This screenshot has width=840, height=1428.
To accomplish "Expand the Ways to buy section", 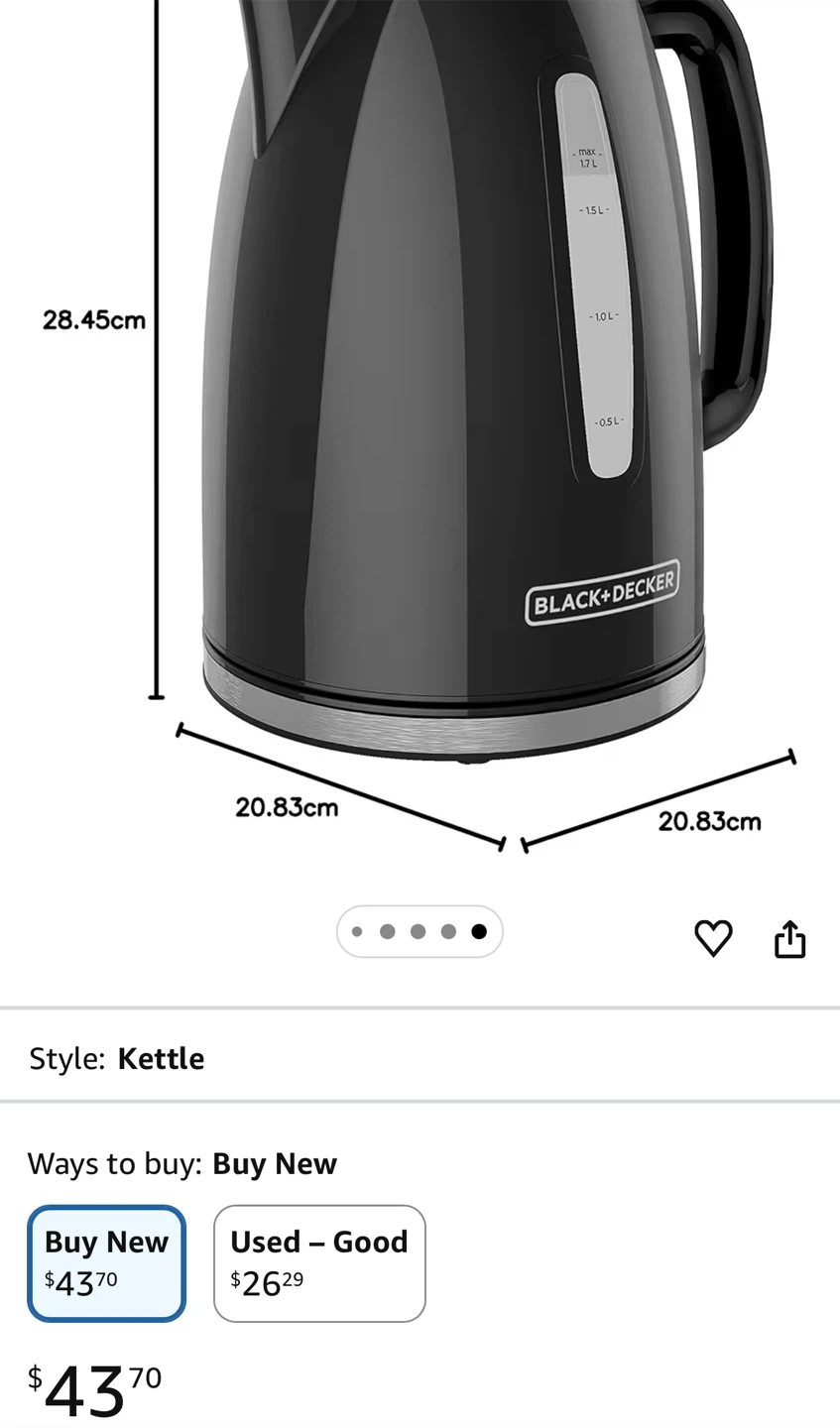I will coord(181,1163).
